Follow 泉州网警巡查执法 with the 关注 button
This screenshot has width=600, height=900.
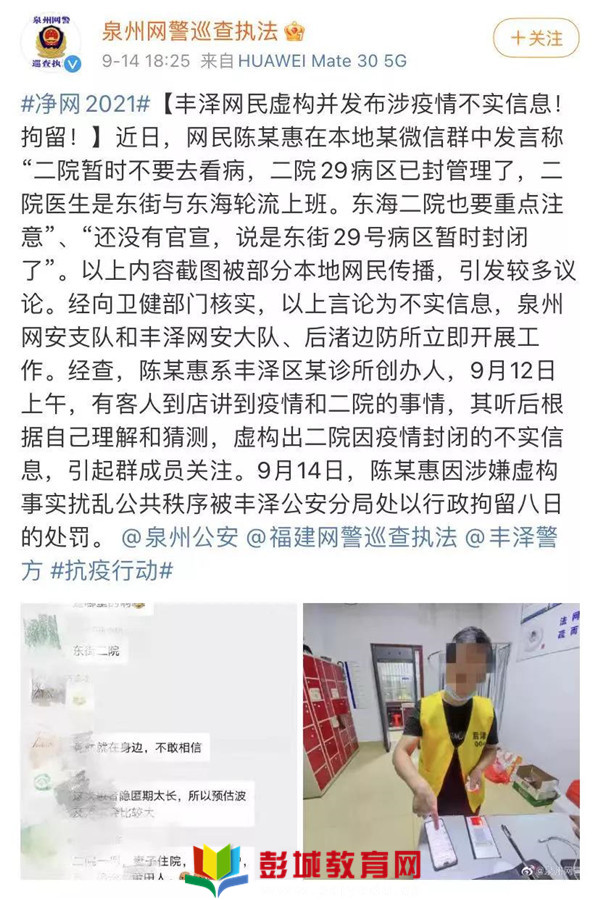tap(536, 39)
